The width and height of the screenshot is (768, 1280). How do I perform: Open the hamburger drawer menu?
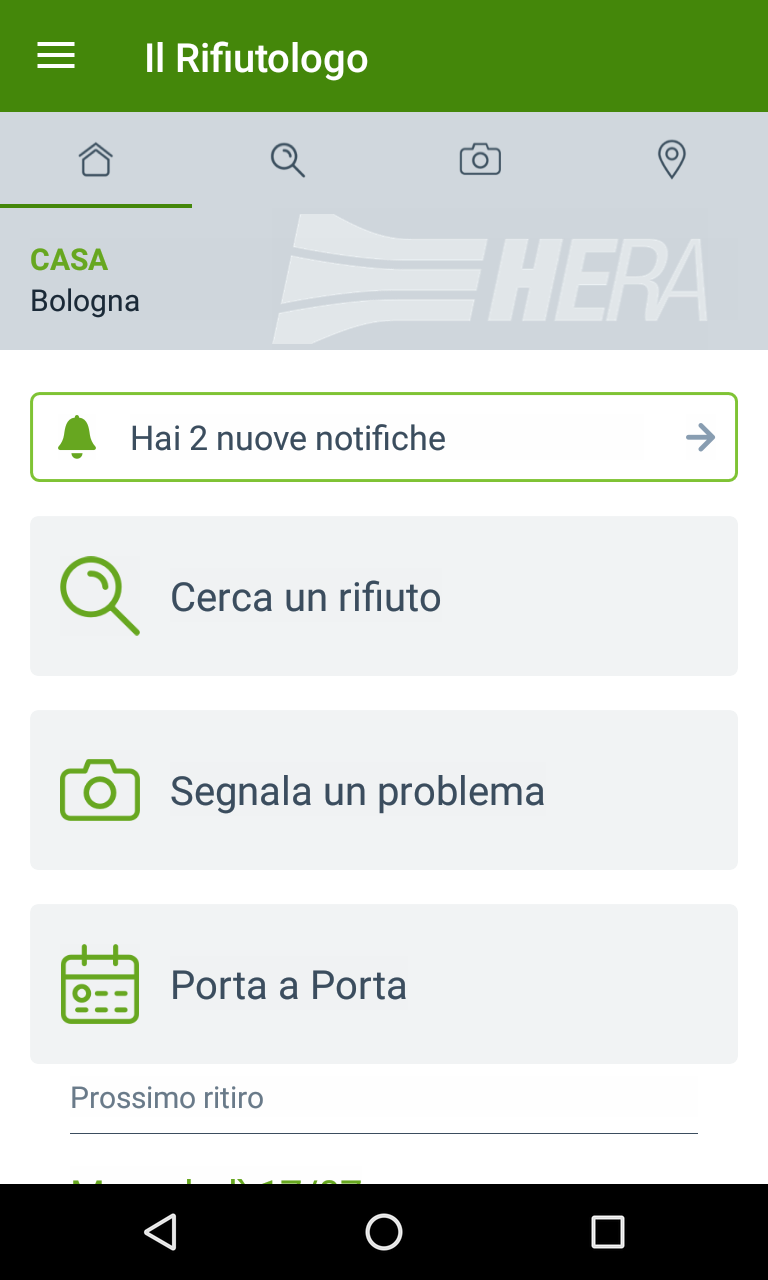point(56,56)
